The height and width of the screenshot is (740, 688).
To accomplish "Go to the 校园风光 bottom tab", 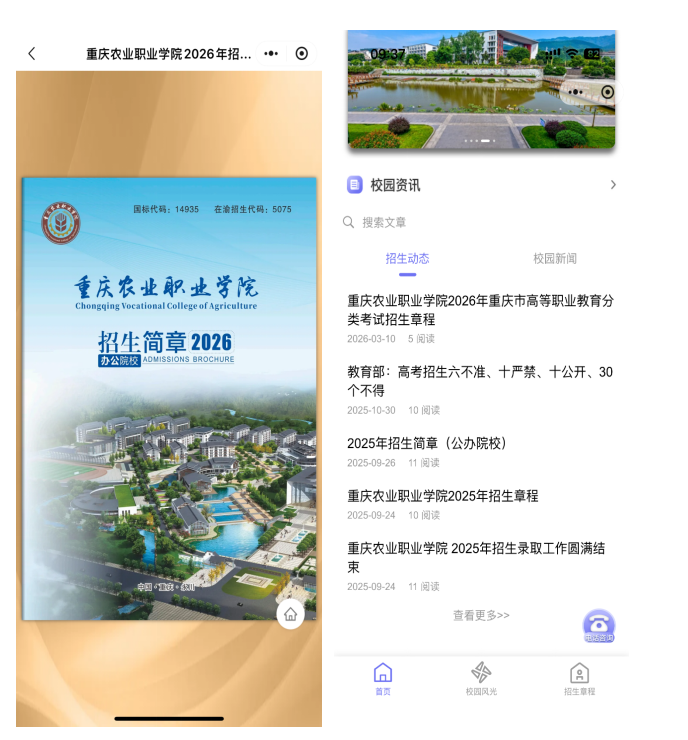I will [x=481, y=677].
